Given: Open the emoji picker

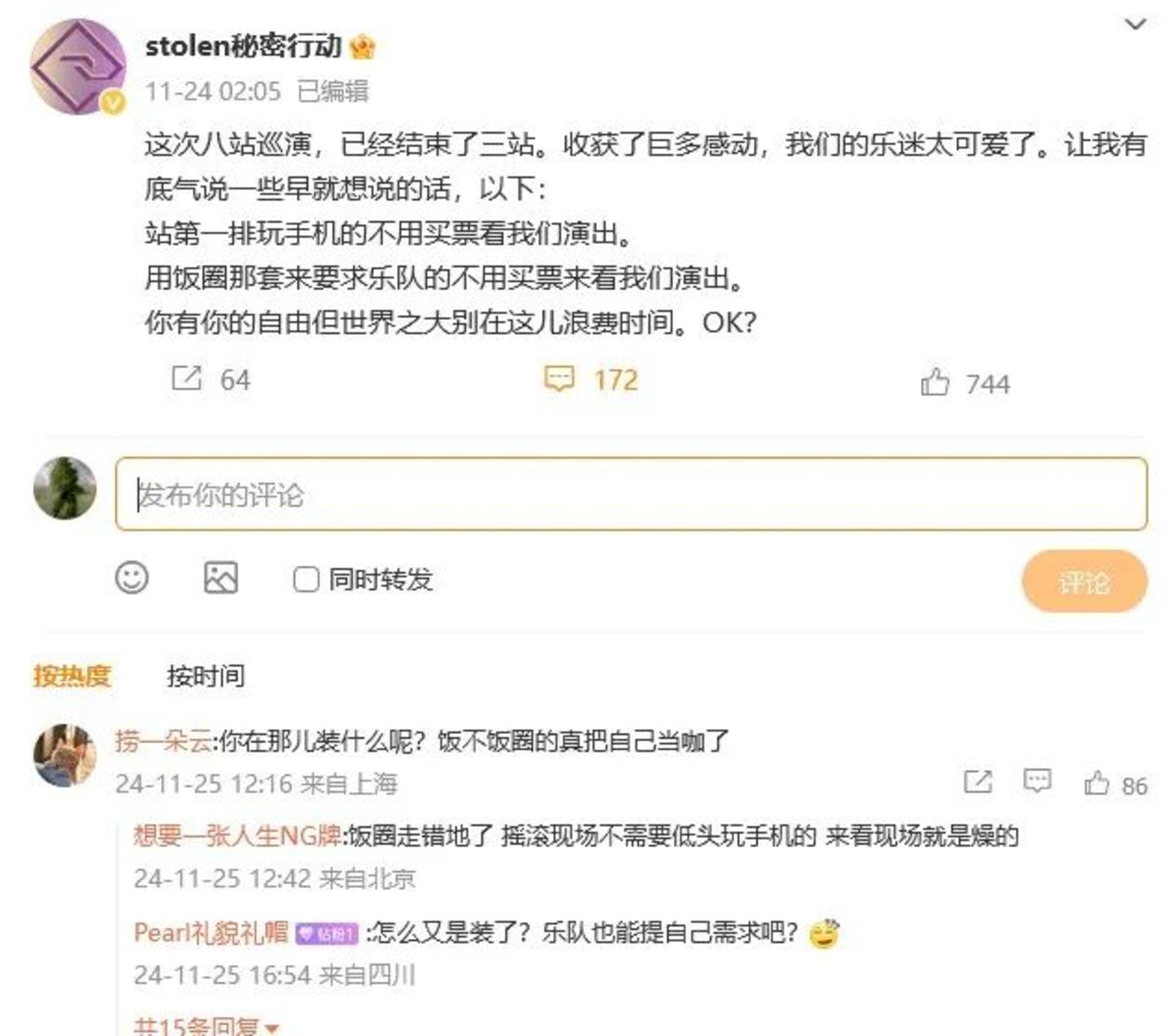Looking at the screenshot, I should tap(131, 578).
